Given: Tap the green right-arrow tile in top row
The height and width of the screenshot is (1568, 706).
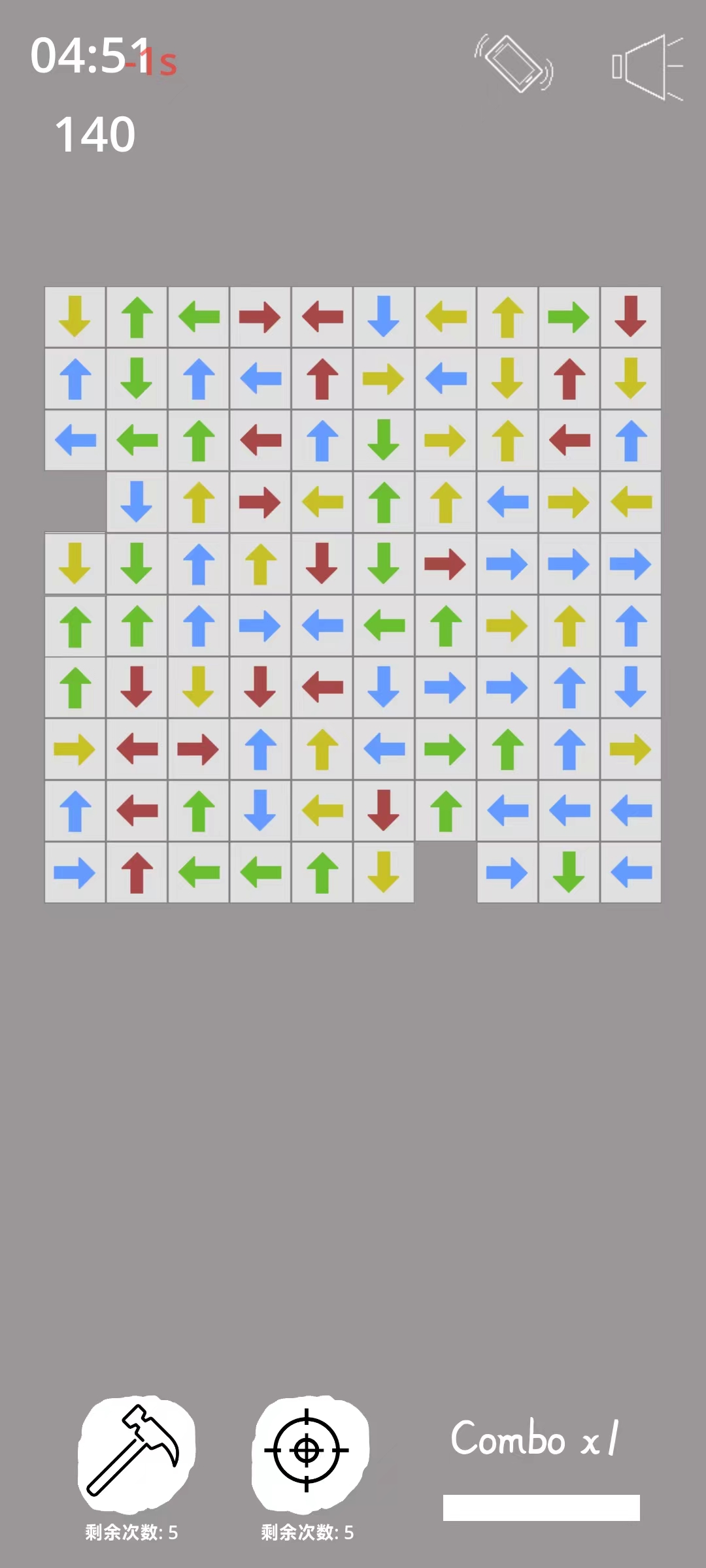Looking at the screenshot, I should 569,318.
